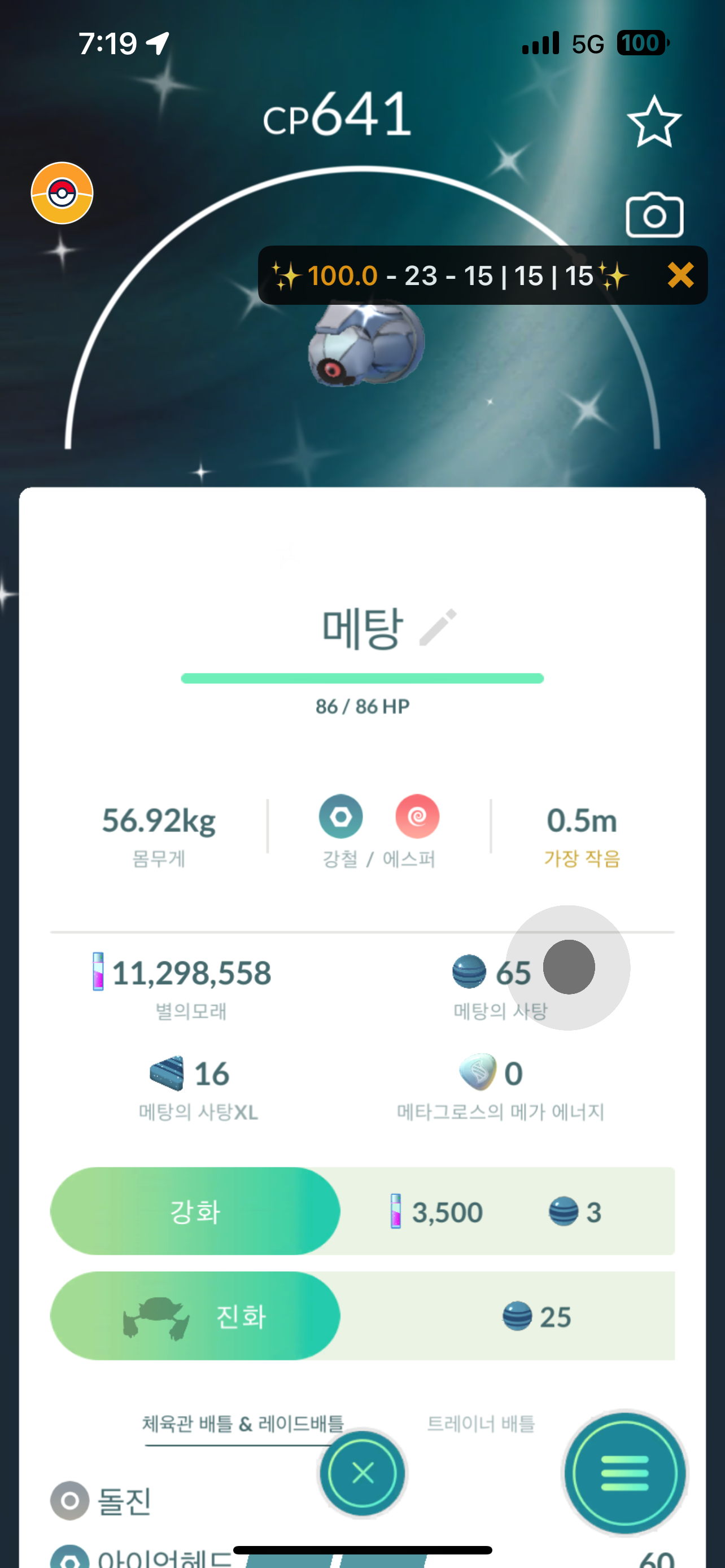Close the IV overlay banner
Viewport: 725px width, 1568px height.
[x=680, y=275]
